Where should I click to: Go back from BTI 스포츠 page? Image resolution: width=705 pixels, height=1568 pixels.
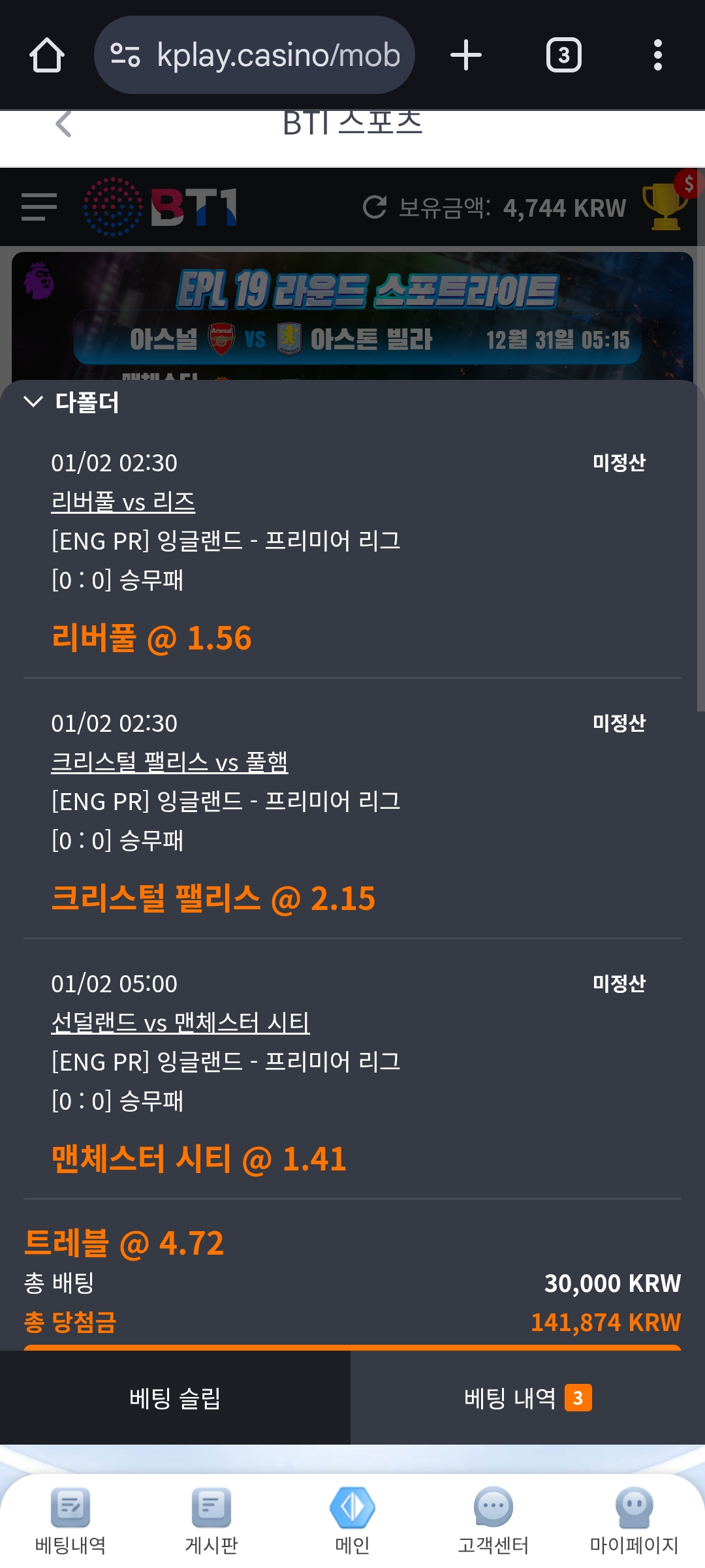pos(63,124)
